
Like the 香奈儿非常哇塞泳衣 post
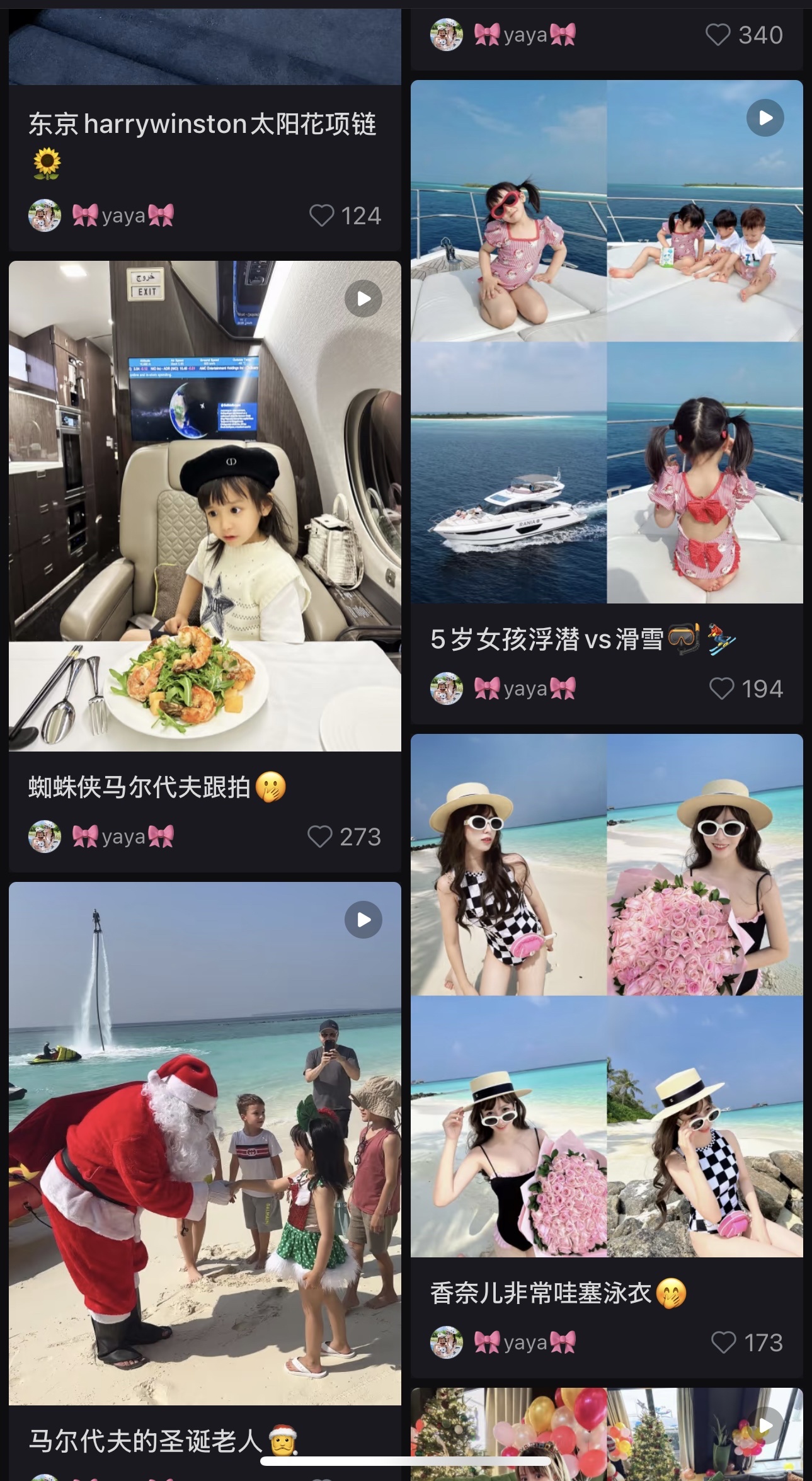click(x=723, y=1342)
